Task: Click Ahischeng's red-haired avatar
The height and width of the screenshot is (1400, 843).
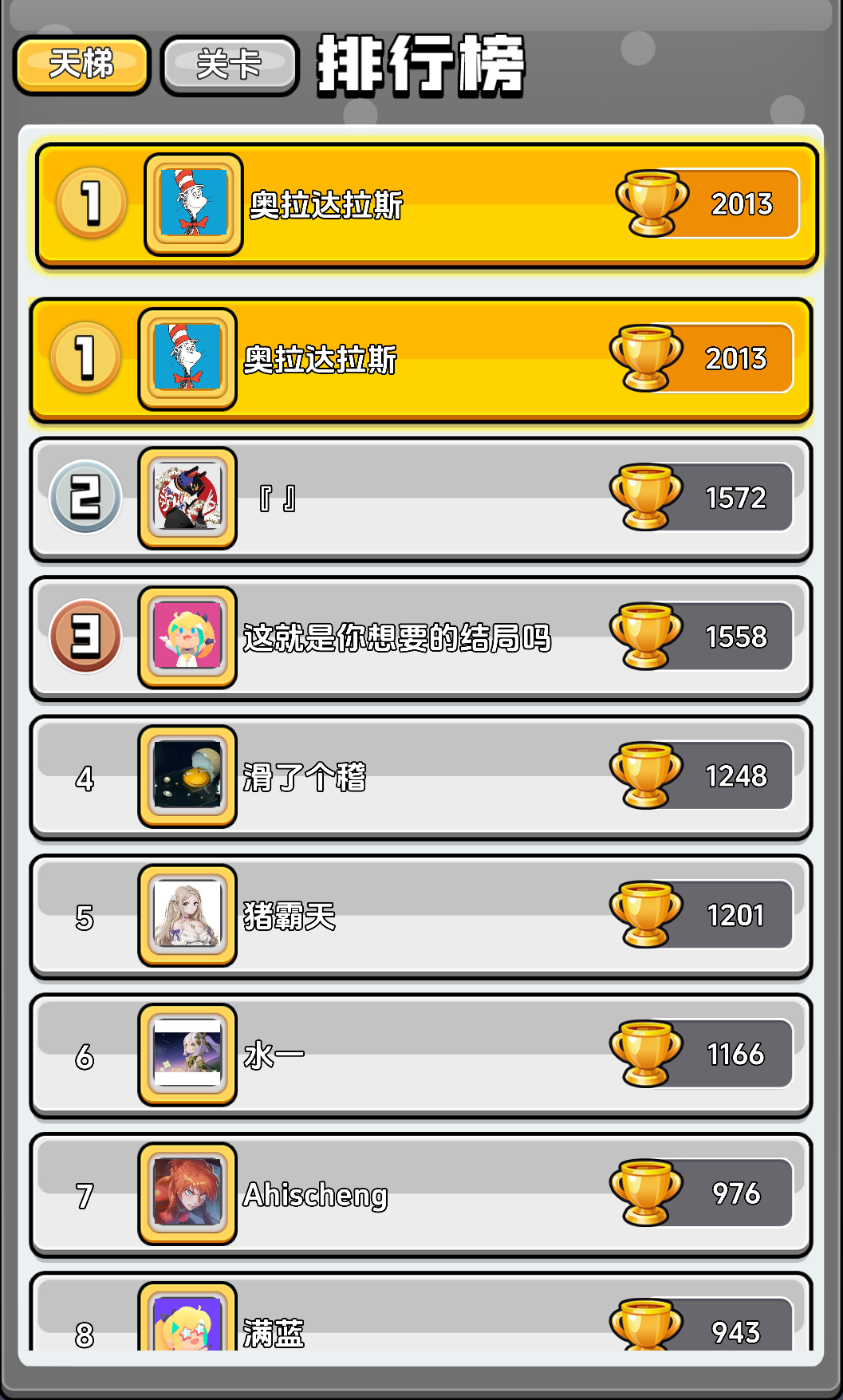Action: point(187,1194)
